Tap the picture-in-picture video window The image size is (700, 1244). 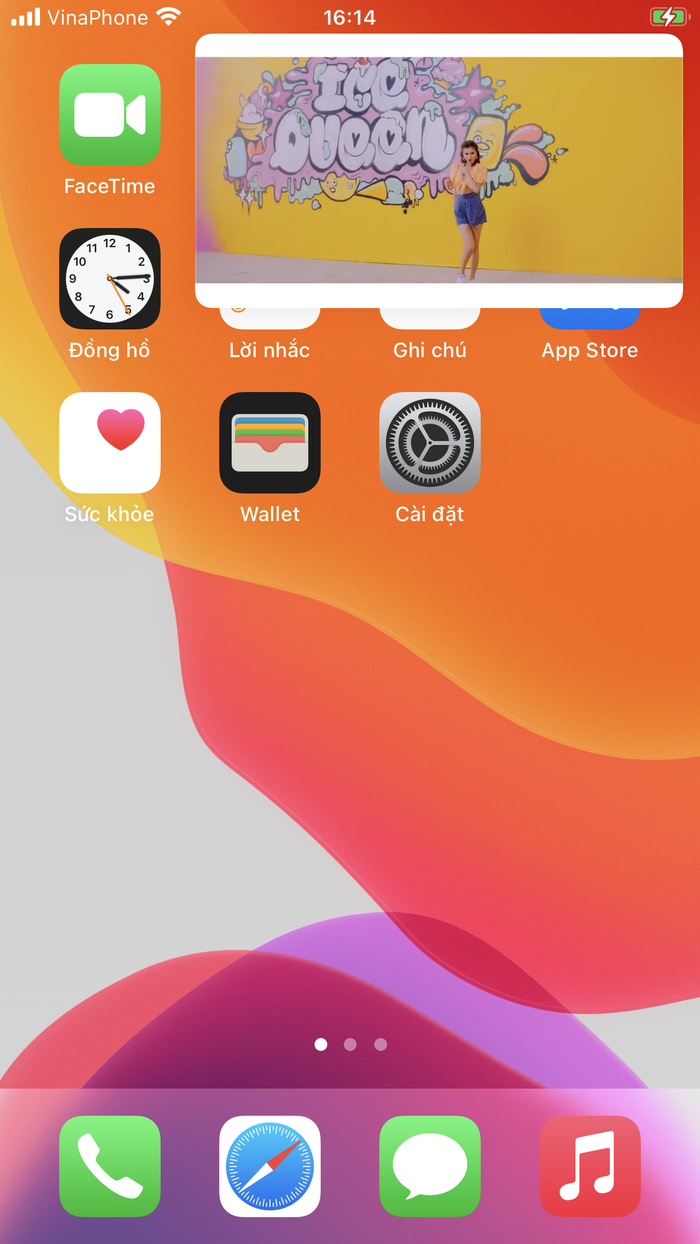(438, 170)
